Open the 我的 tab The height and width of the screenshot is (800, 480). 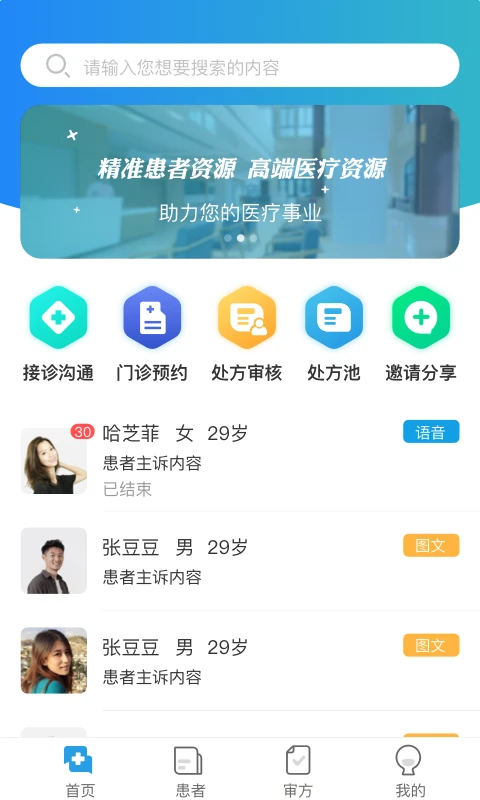[x=410, y=770]
